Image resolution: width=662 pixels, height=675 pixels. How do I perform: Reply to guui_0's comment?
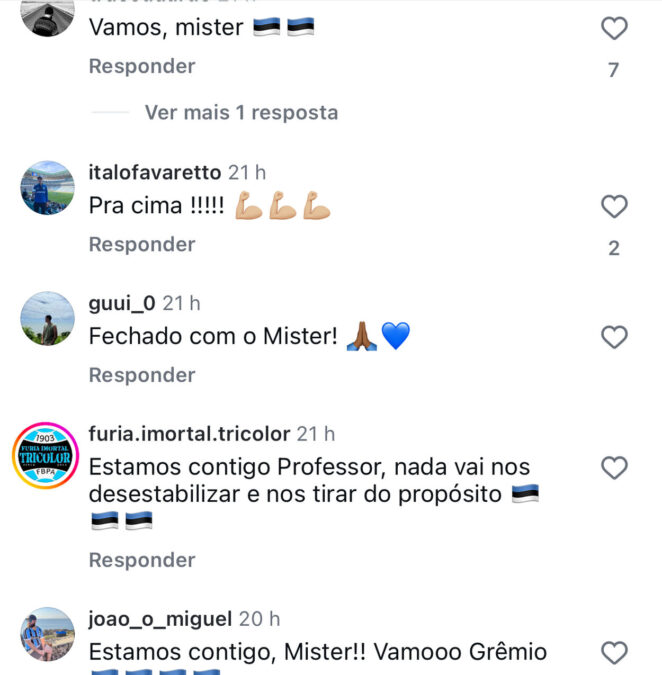click(141, 375)
